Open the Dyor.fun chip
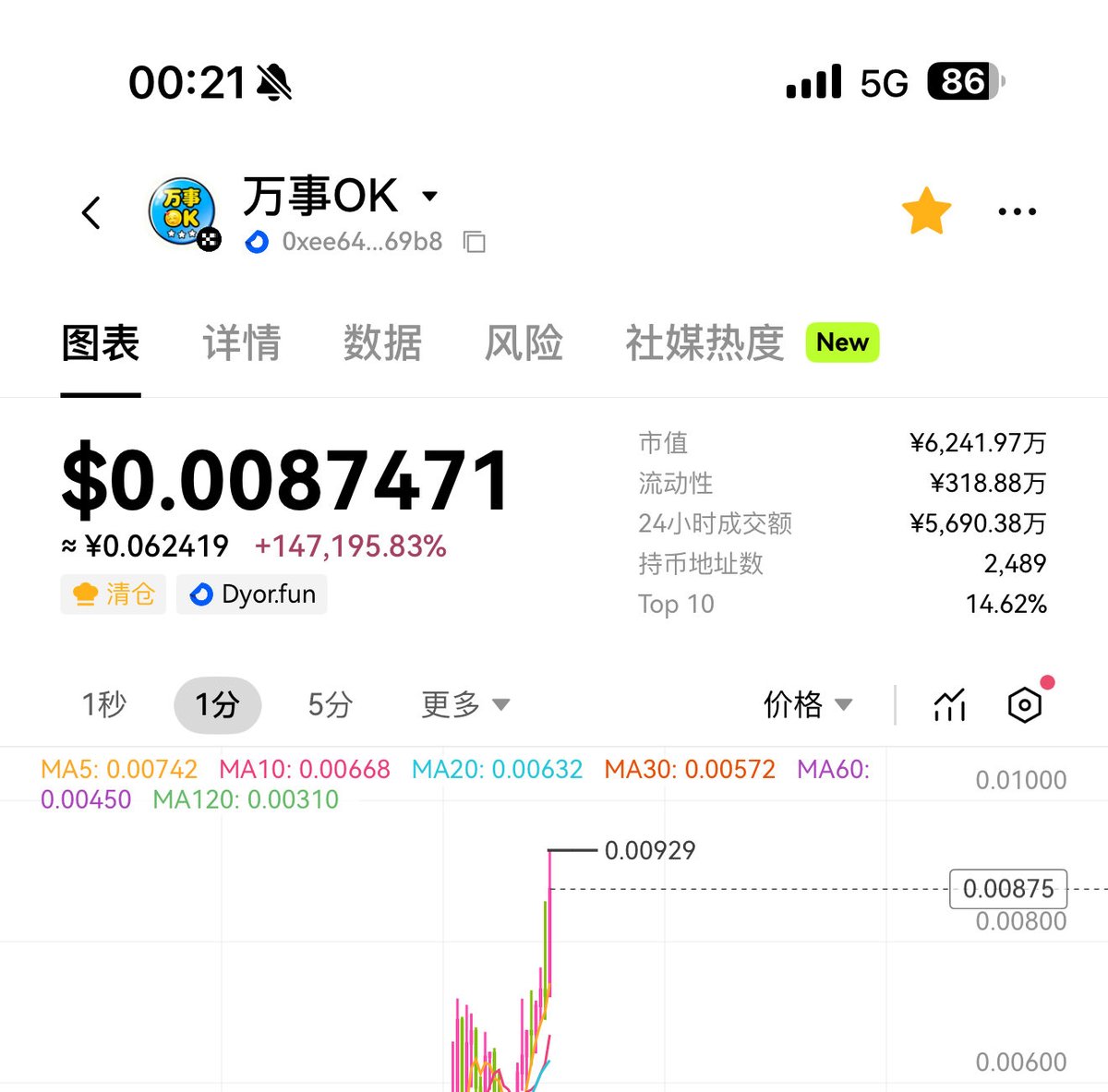This screenshot has width=1108, height=1092. point(252,594)
